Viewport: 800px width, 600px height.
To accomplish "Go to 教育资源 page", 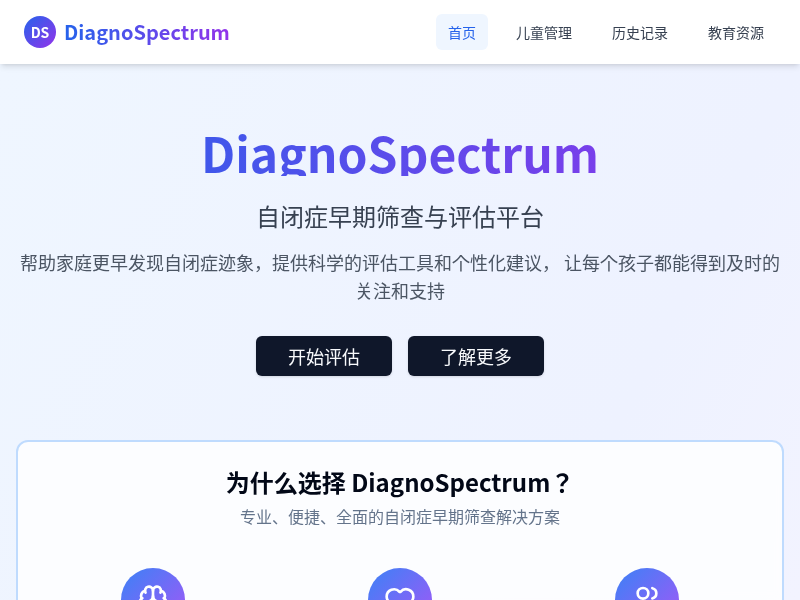I will [736, 32].
